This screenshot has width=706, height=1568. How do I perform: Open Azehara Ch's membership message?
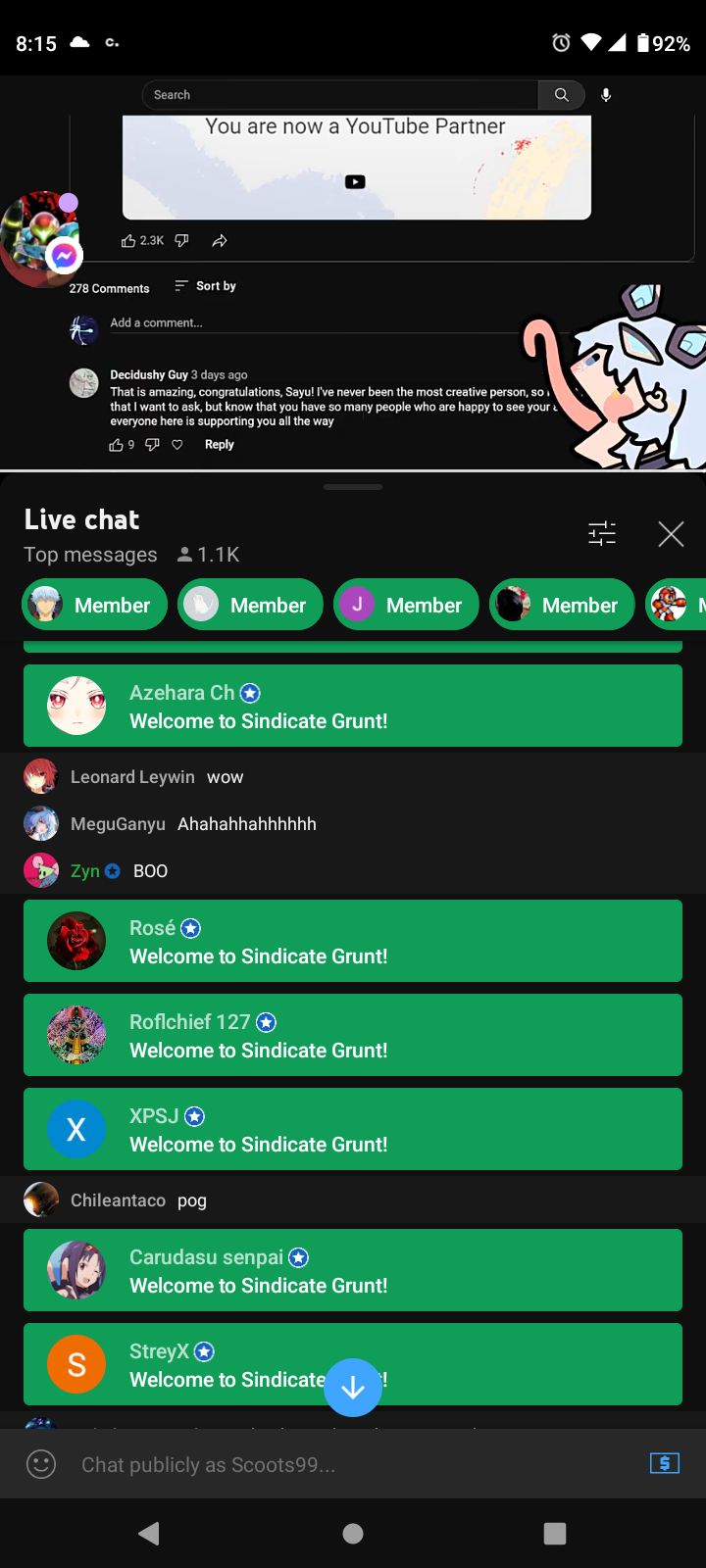point(353,706)
